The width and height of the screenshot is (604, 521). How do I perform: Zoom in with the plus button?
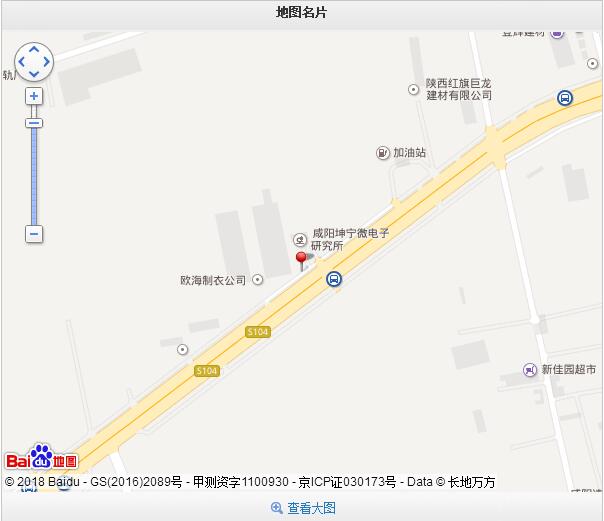click(34, 97)
